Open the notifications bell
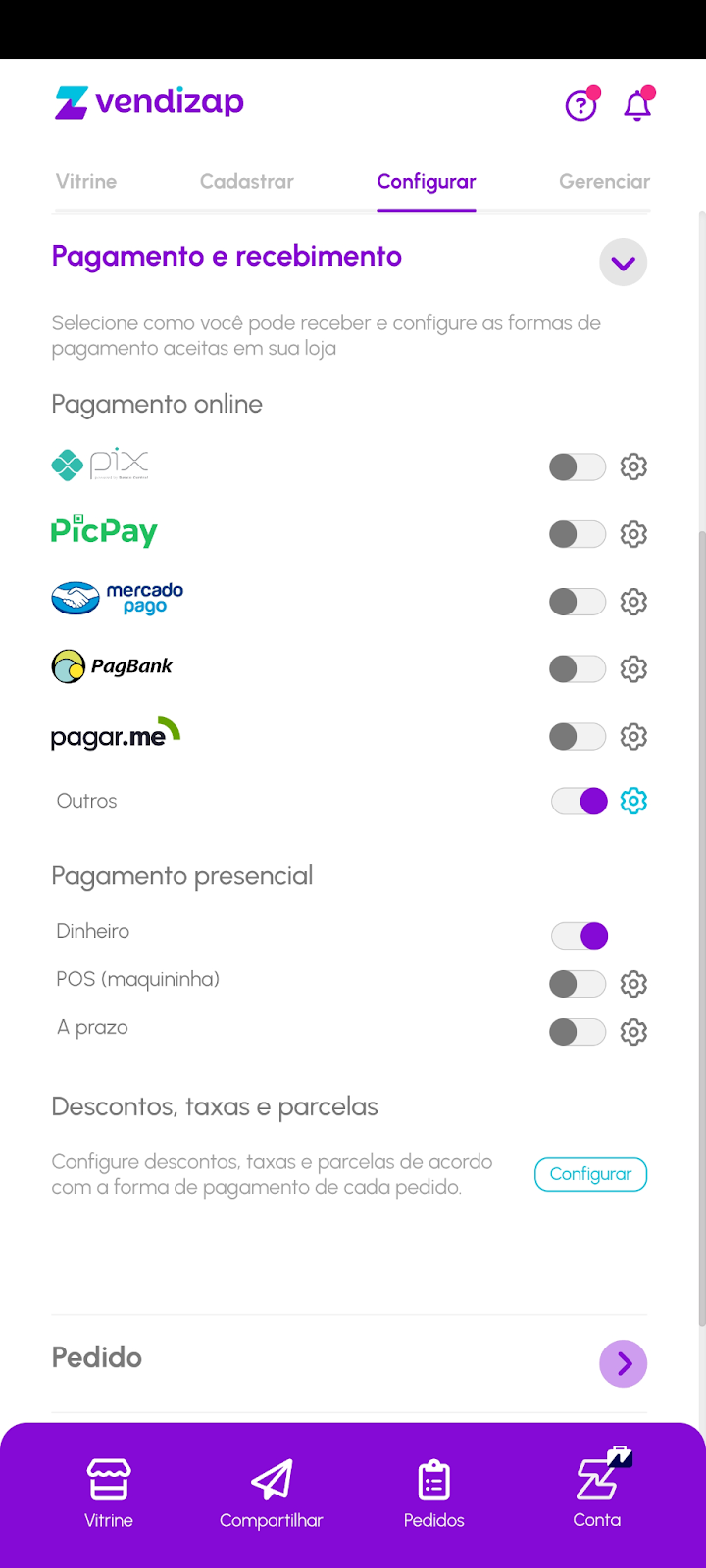Viewport: 706px width, 1568px height. [637, 105]
